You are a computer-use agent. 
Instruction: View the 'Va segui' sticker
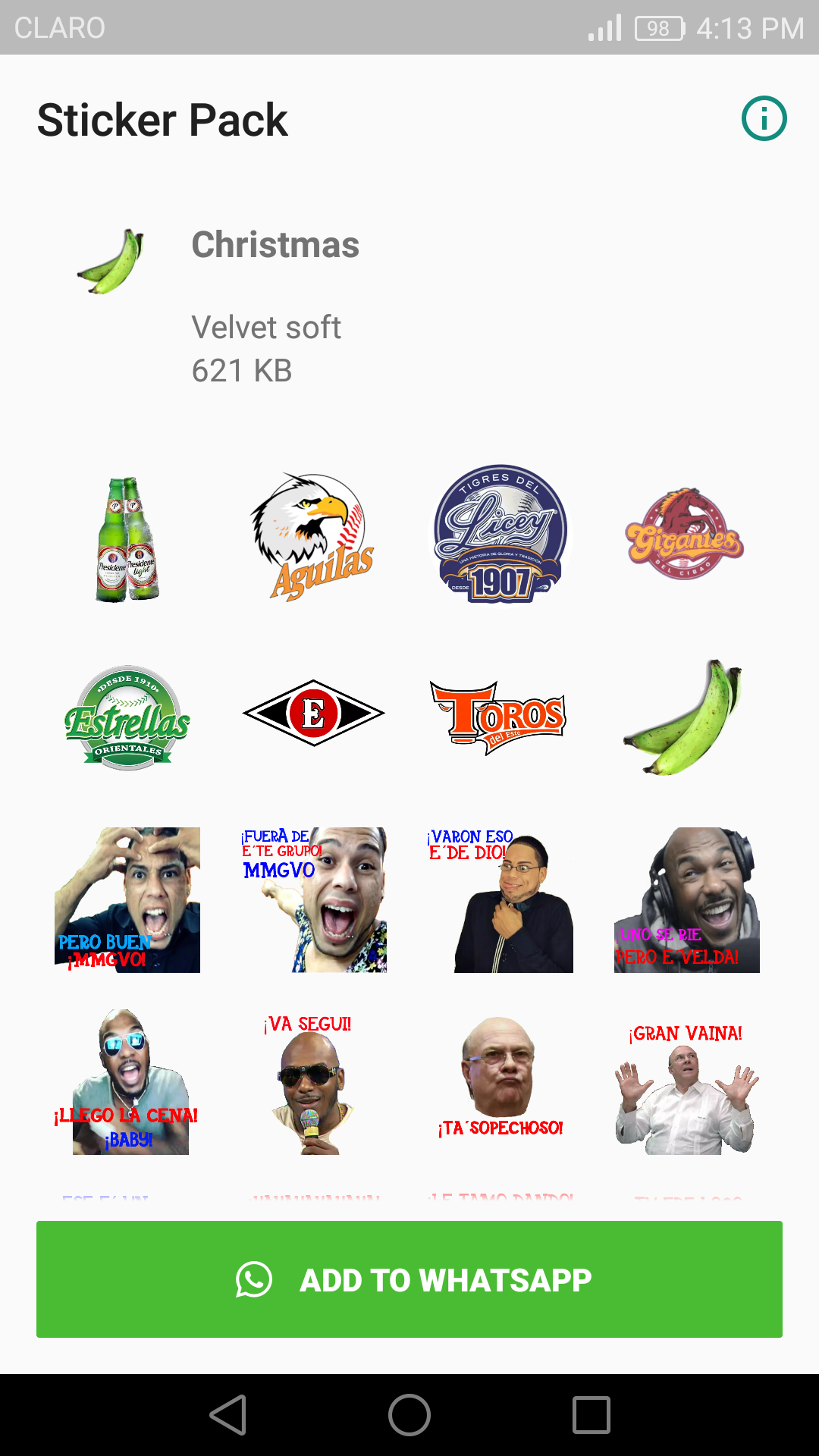coord(312,1082)
